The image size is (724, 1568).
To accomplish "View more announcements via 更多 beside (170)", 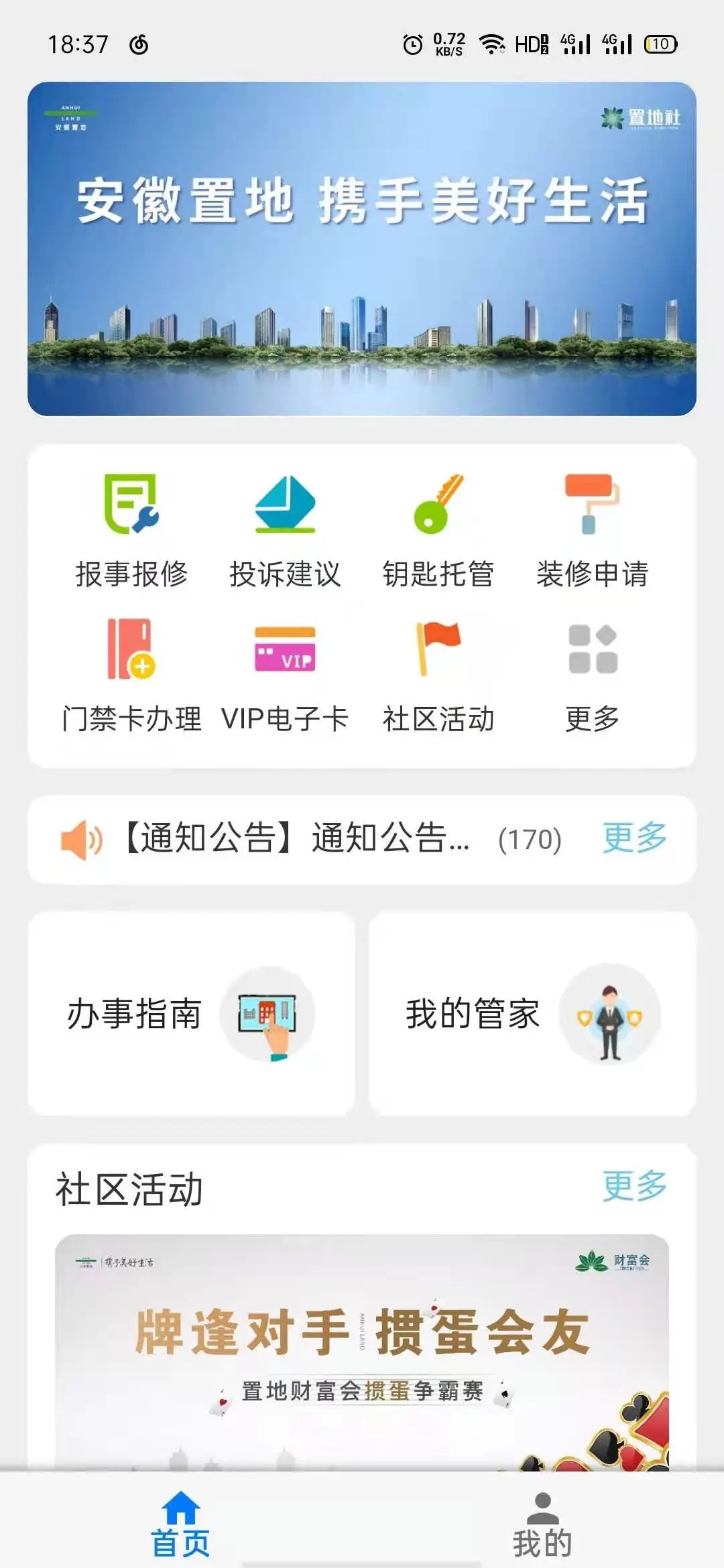I will (x=634, y=838).
